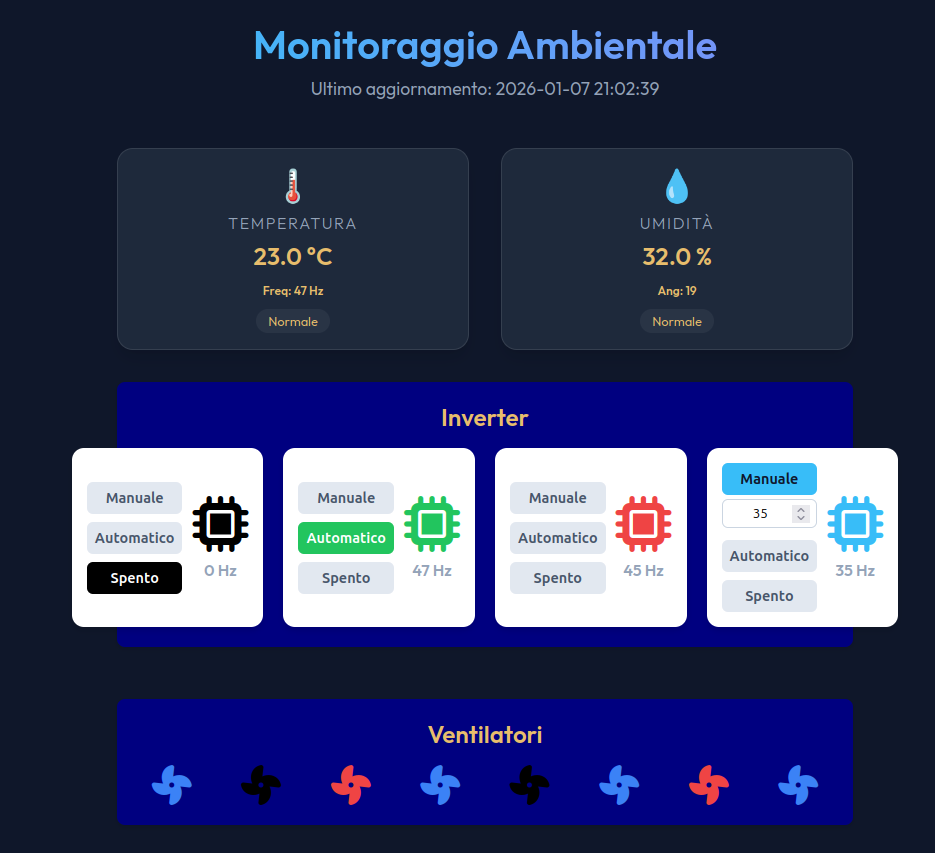Select Manuale on the blue 35 Hz inverter
The height and width of the screenshot is (853, 935).
click(769, 479)
